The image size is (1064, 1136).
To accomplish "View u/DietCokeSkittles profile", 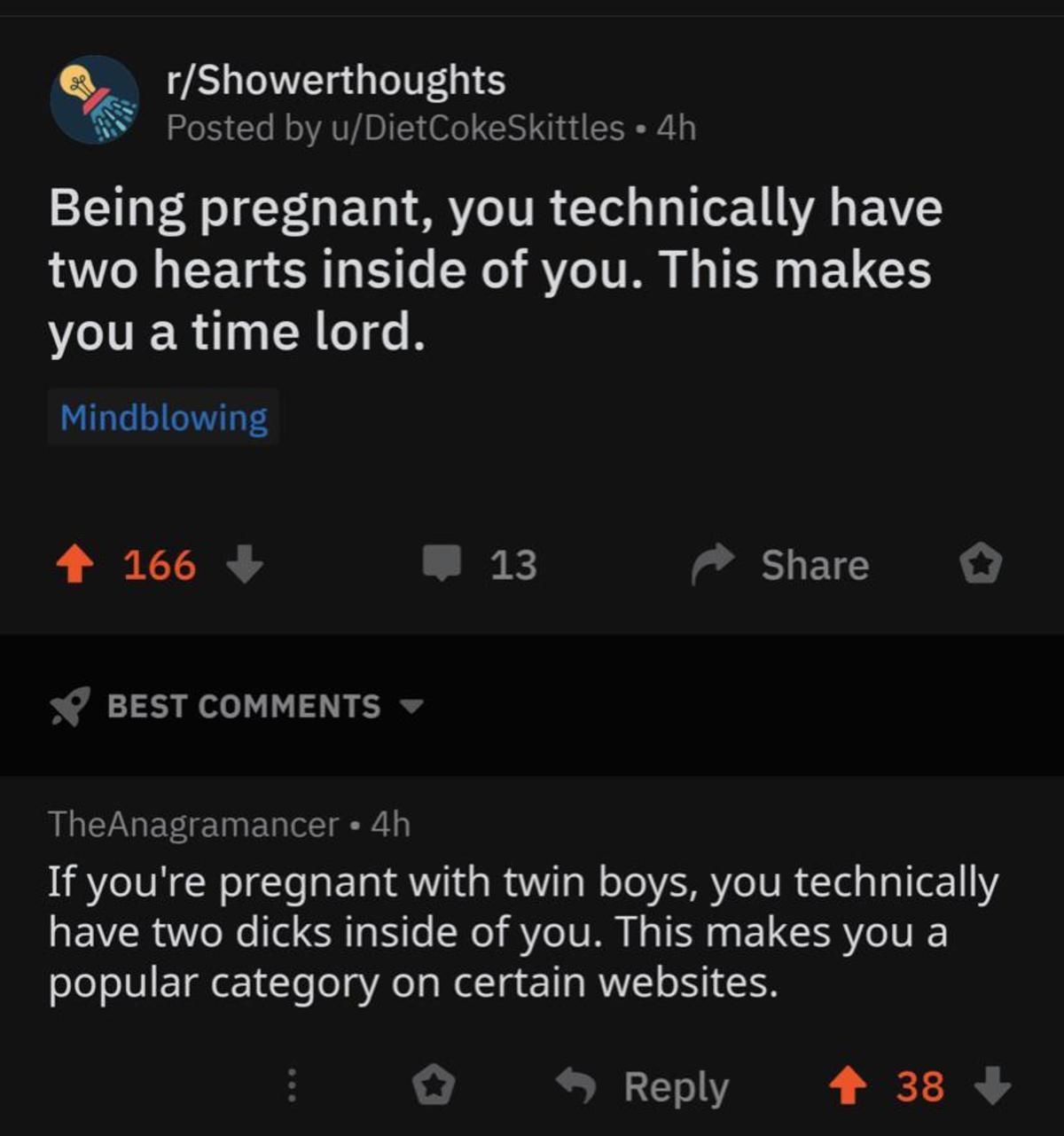I will 494,129.
